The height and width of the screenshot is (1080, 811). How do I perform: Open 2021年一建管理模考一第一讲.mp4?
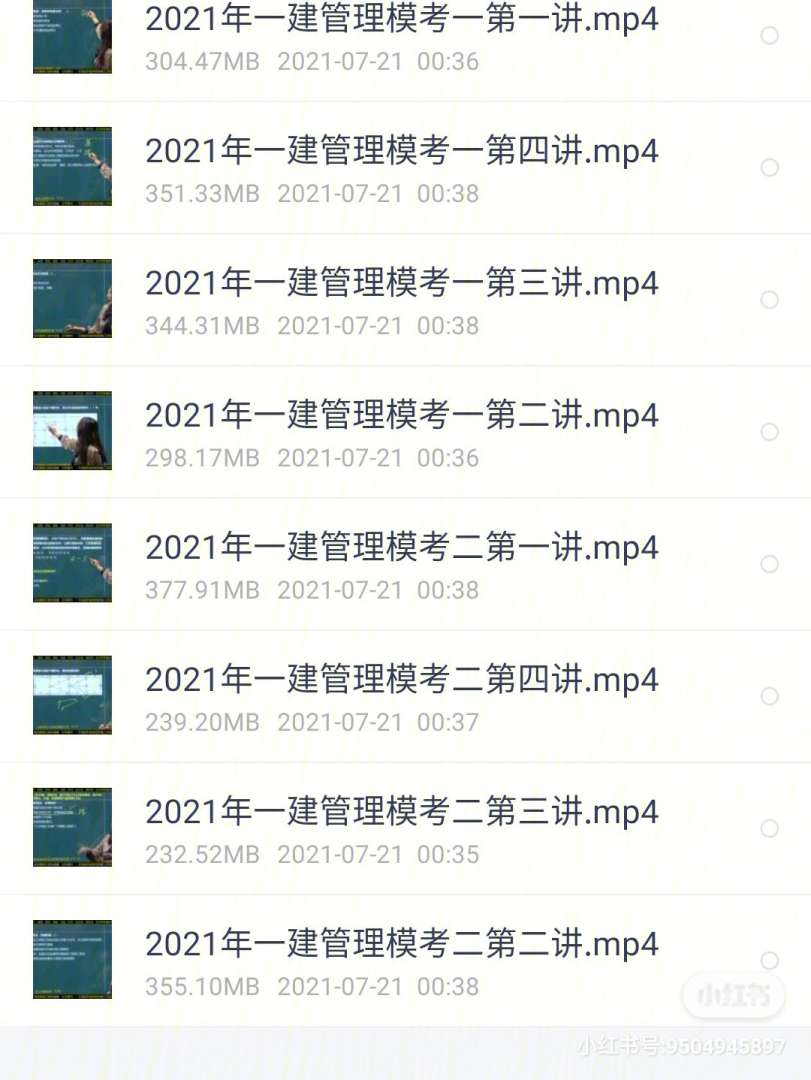pos(401,19)
